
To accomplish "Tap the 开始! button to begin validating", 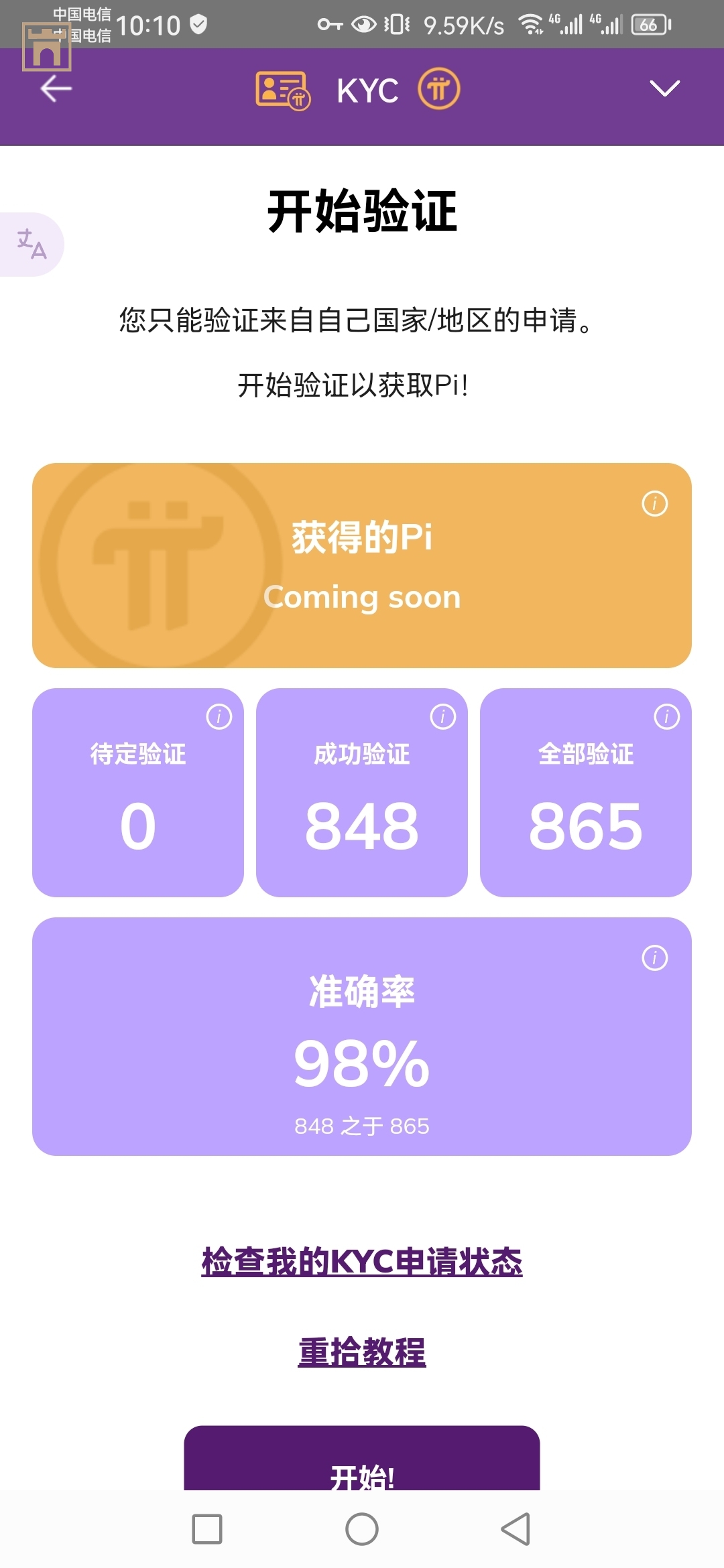I will pos(362,1467).
